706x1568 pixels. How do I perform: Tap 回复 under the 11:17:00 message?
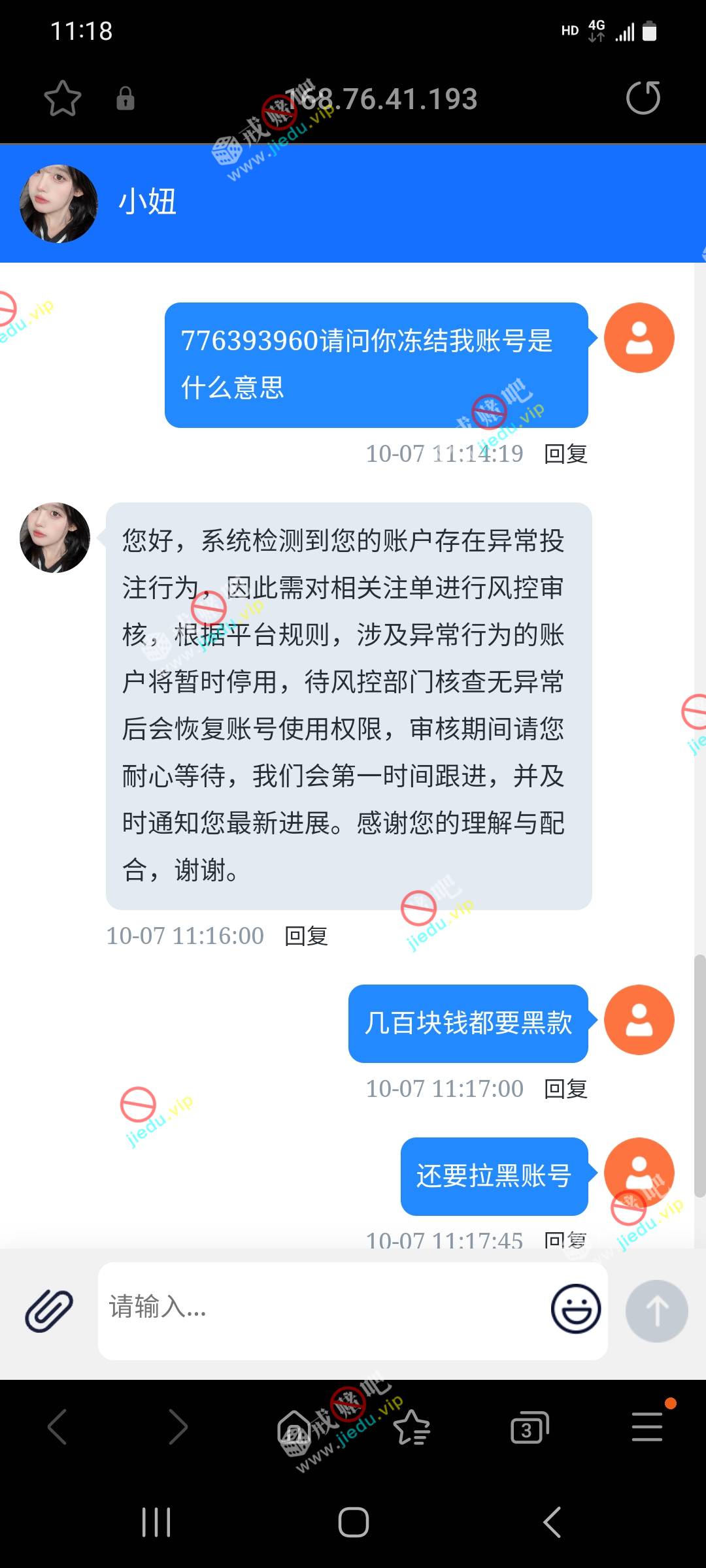coord(565,1089)
